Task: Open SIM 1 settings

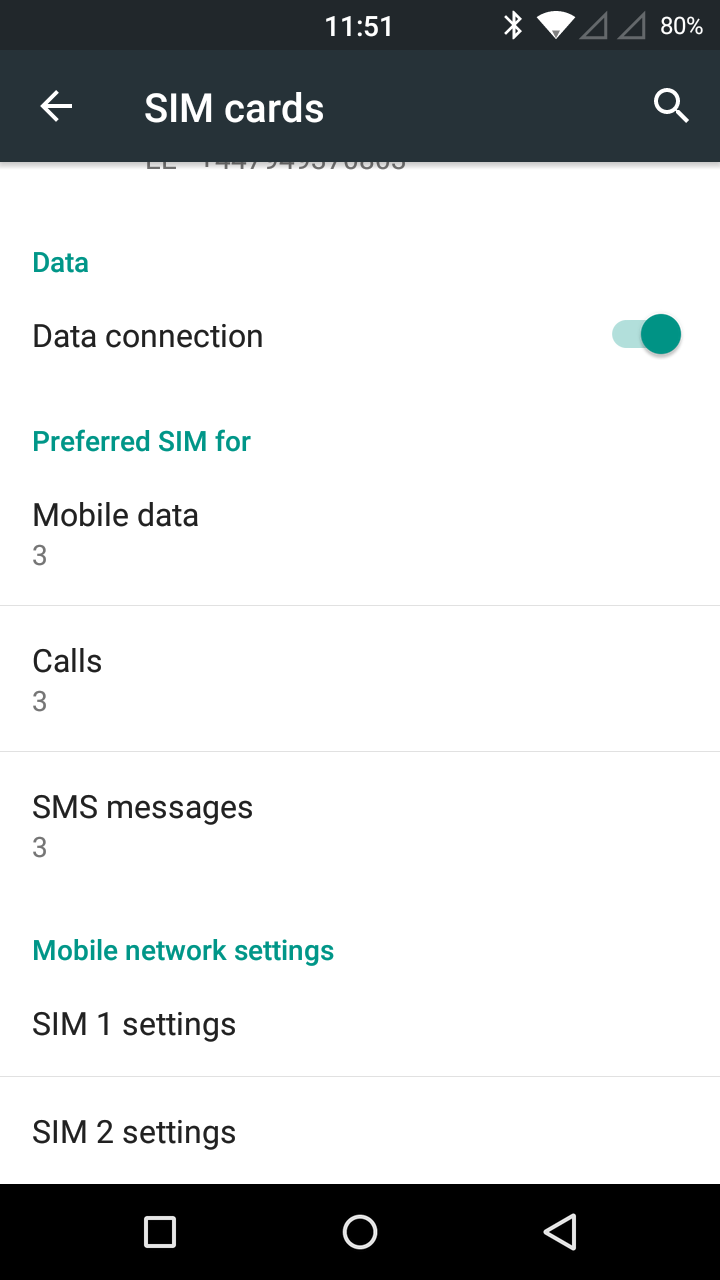Action: (360, 1024)
